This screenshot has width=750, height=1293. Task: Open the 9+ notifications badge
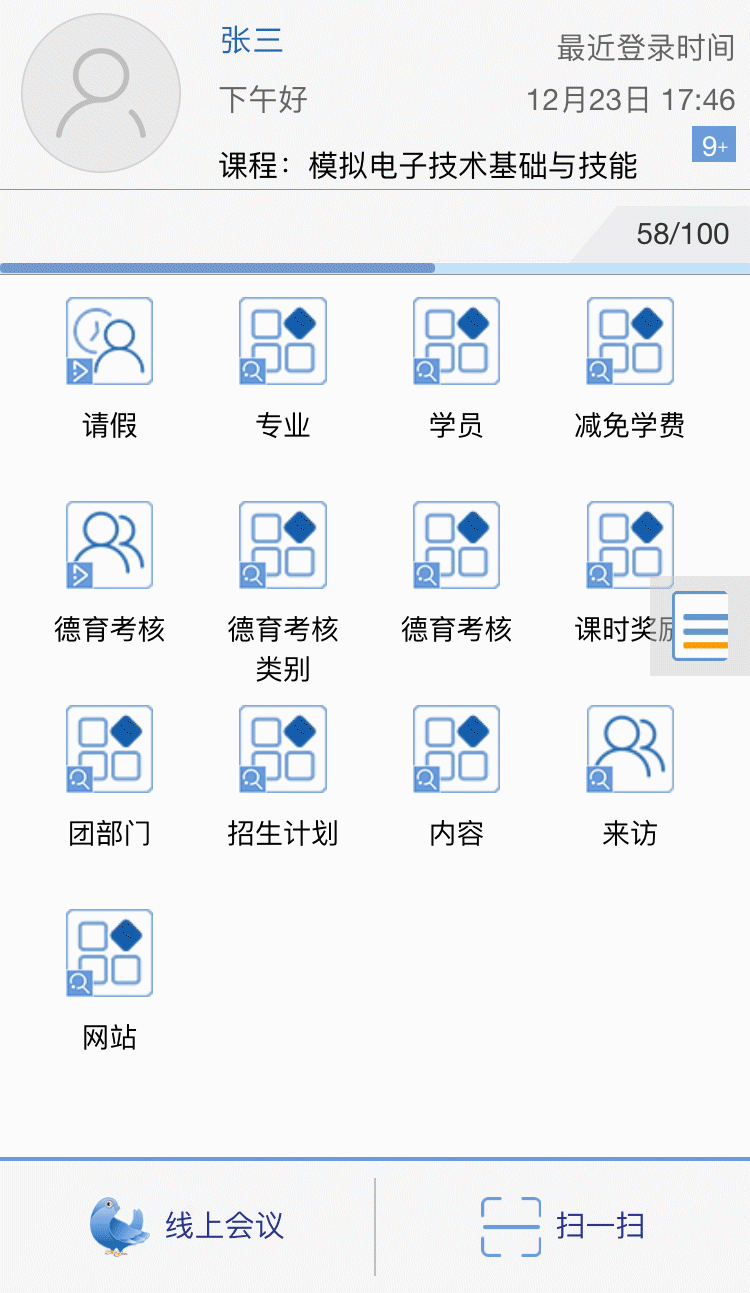(x=714, y=145)
